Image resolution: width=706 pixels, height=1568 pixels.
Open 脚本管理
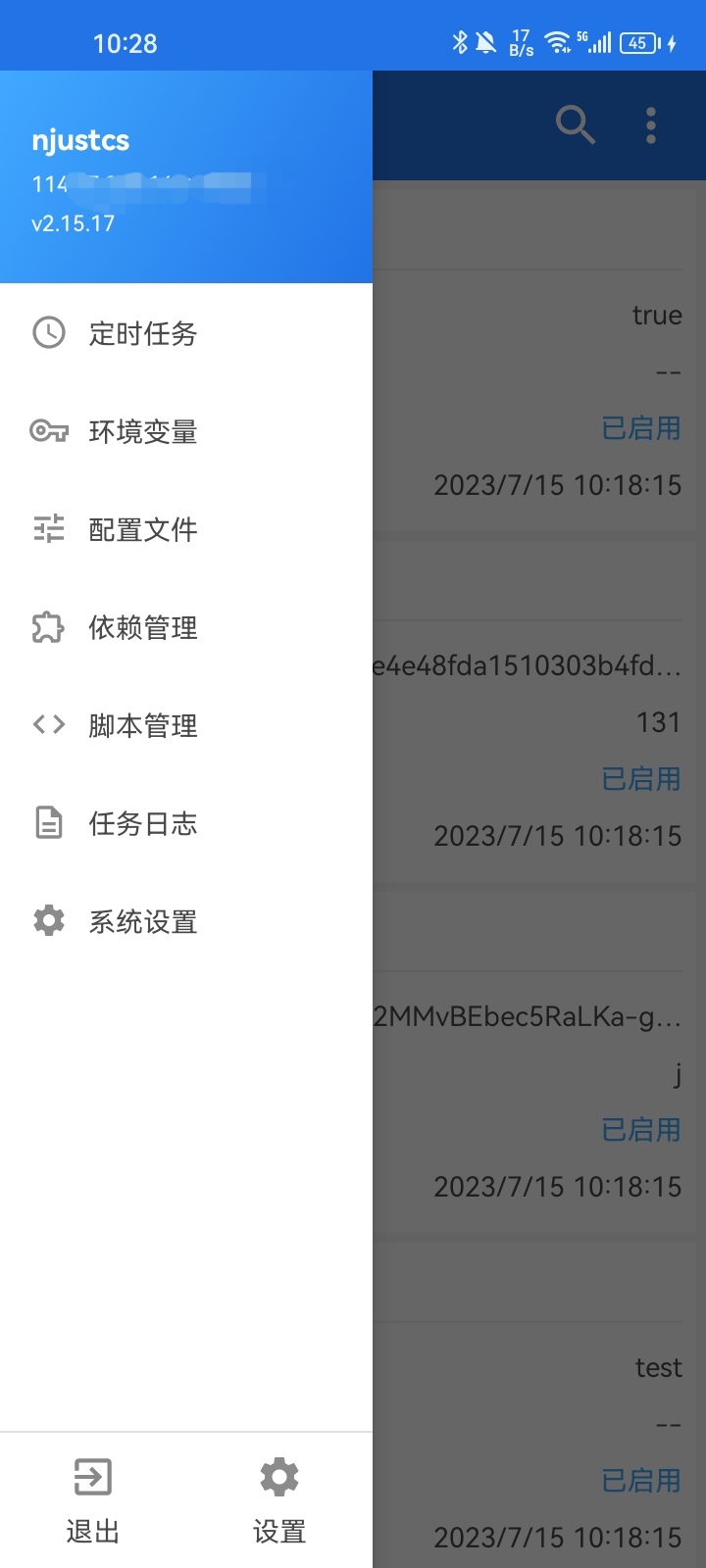tap(186, 725)
